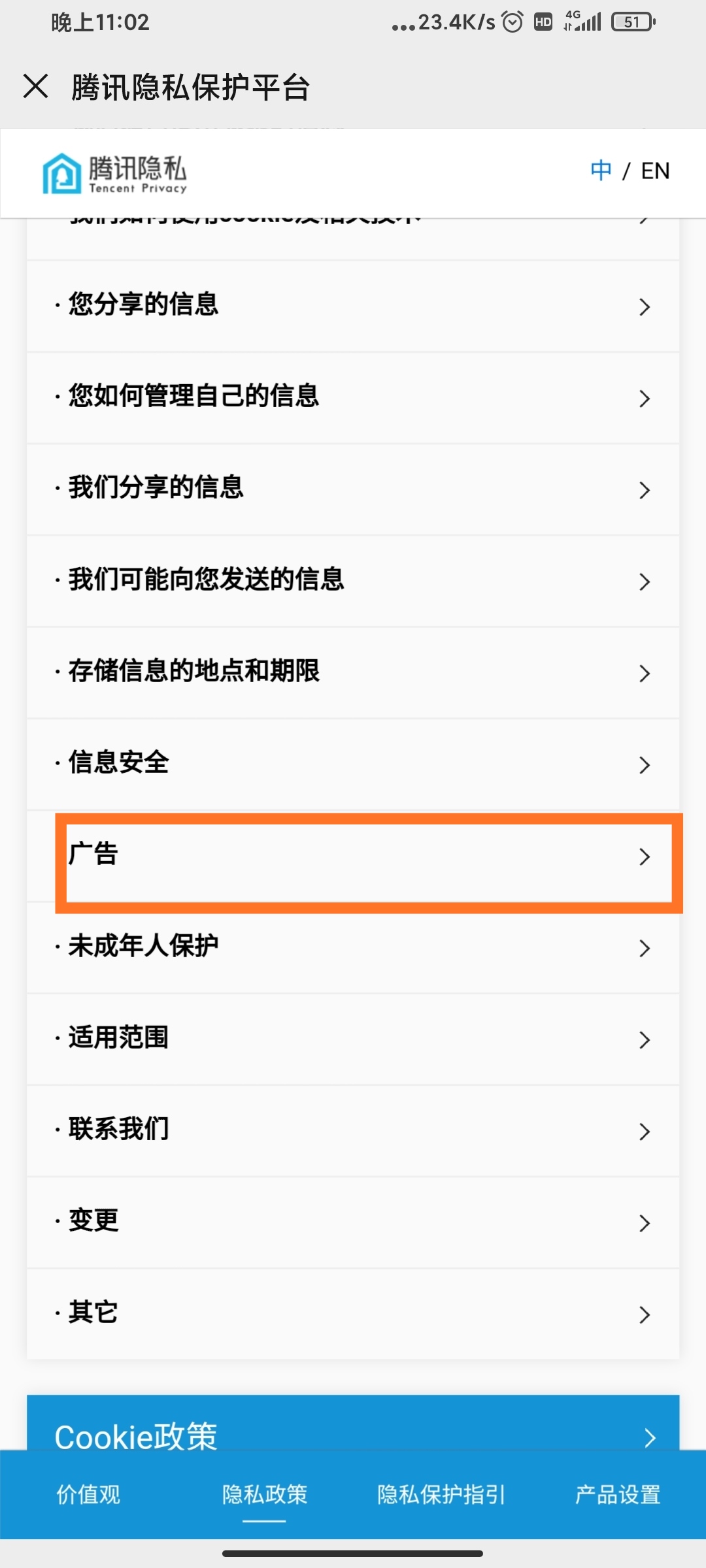
Task: Go to the 隐私保护指引 tab
Action: point(441,1494)
